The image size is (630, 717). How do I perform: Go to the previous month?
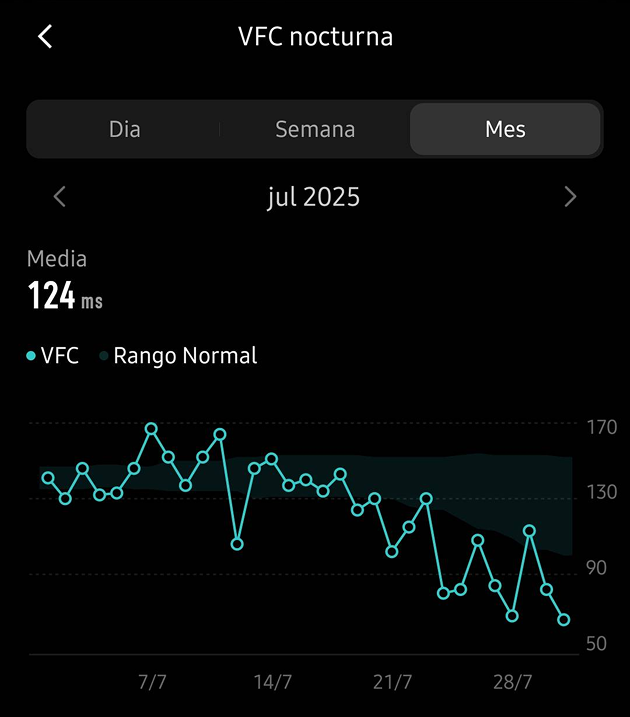[x=60, y=197]
